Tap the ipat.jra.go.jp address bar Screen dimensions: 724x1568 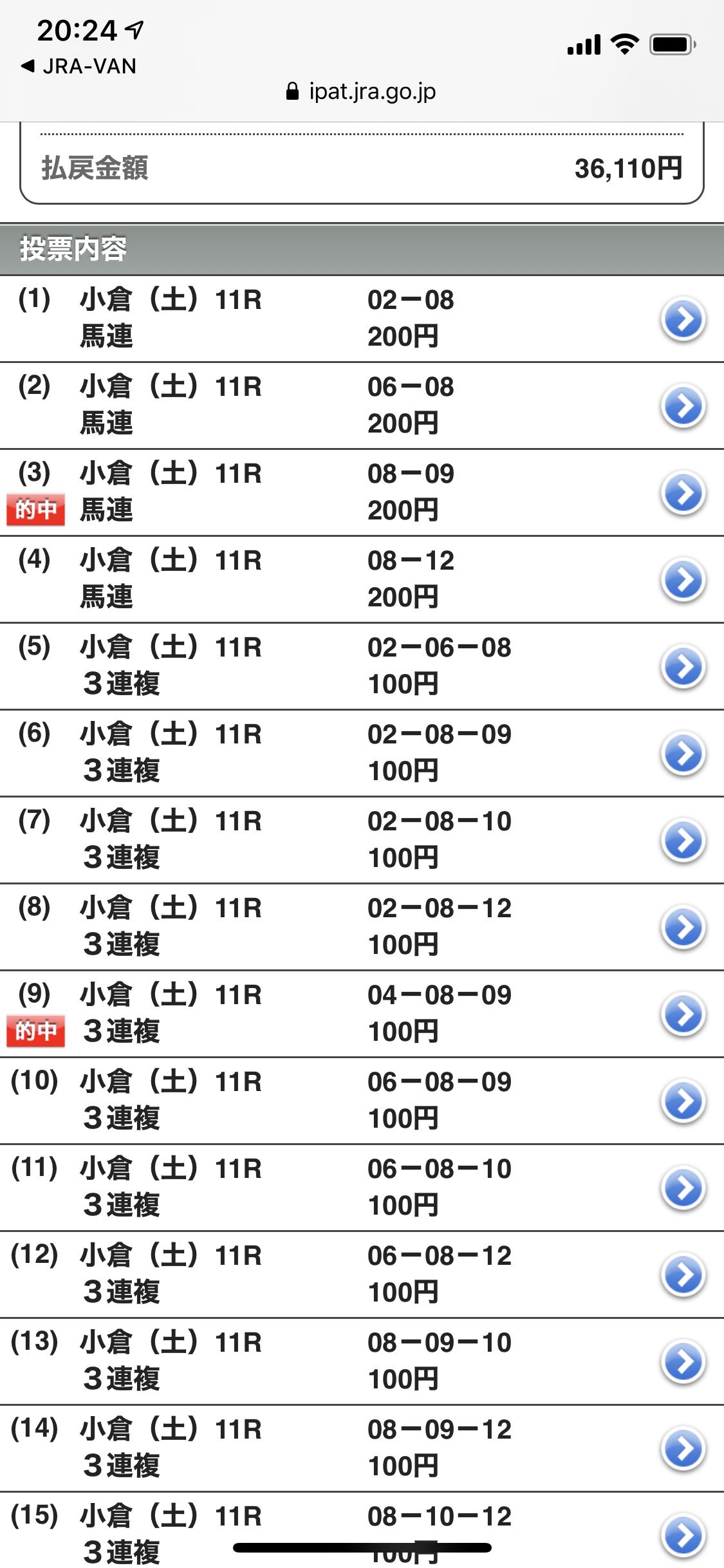click(362, 91)
